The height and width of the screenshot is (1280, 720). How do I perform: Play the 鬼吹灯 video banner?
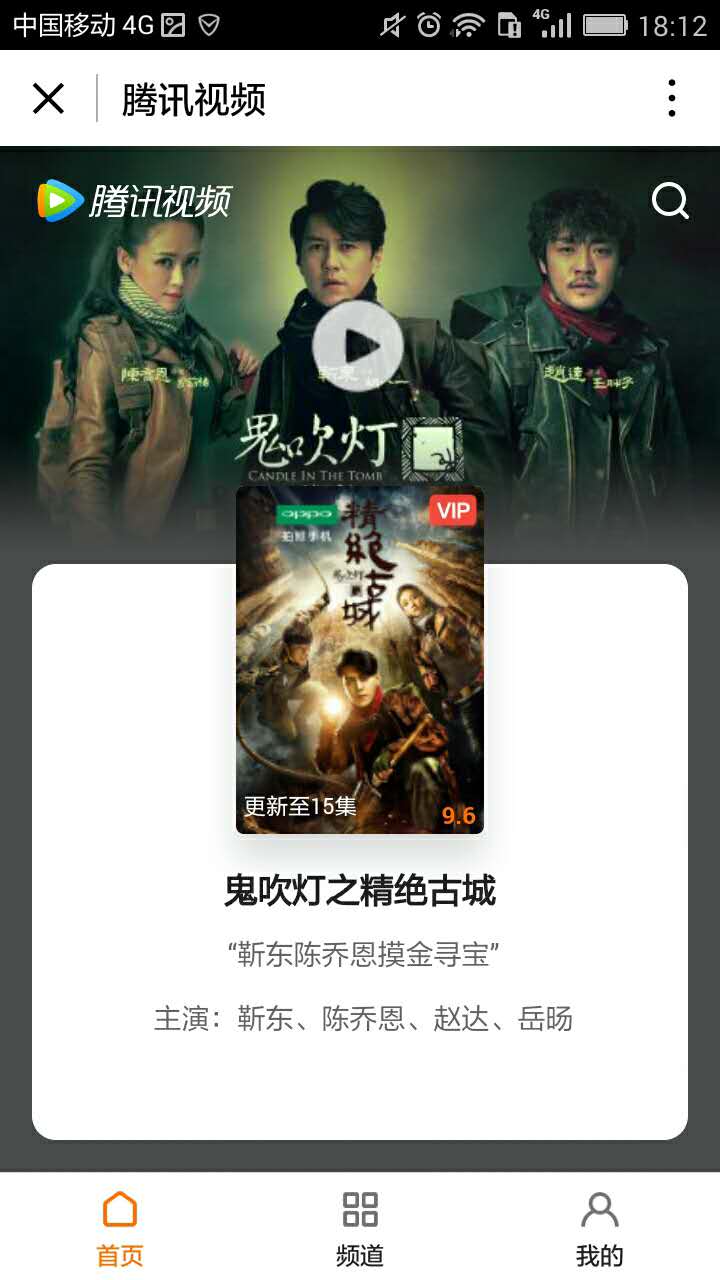point(358,346)
